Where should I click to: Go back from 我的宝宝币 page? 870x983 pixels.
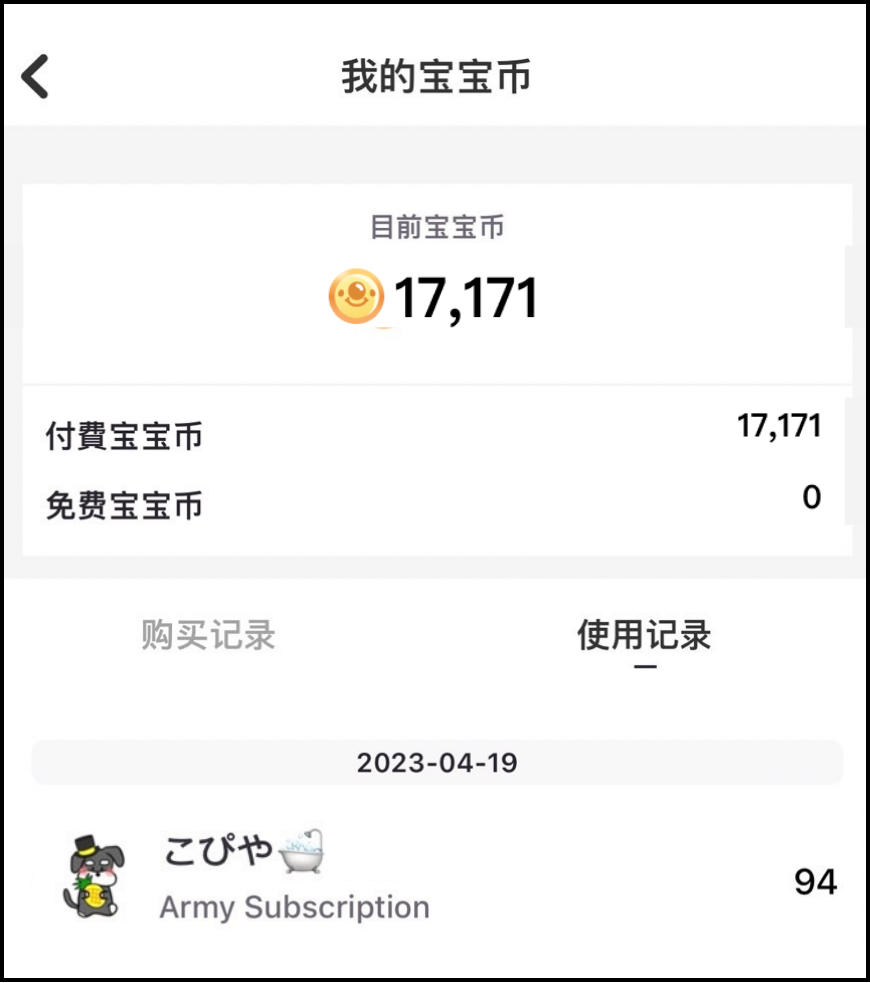click(36, 77)
